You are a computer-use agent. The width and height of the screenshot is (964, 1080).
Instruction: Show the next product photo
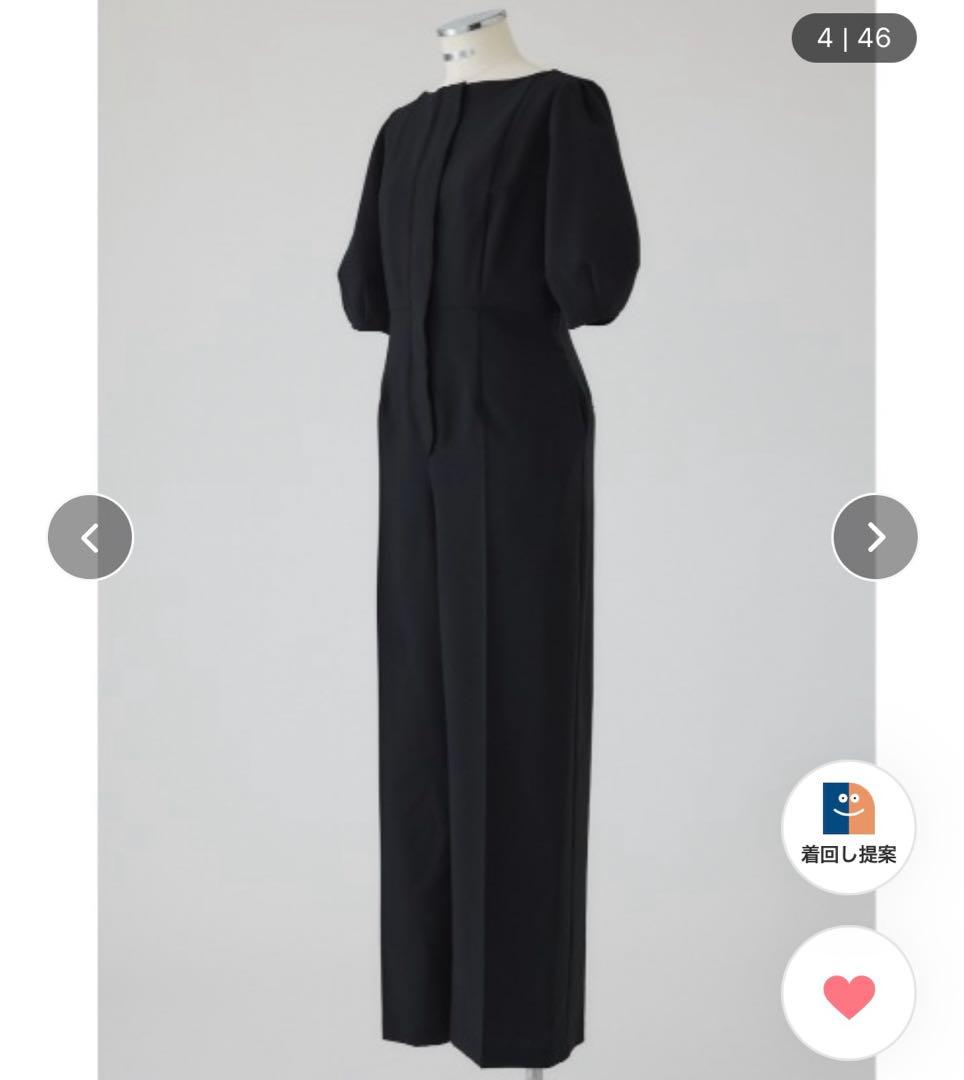pyautogui.click(x=875, y=537)
